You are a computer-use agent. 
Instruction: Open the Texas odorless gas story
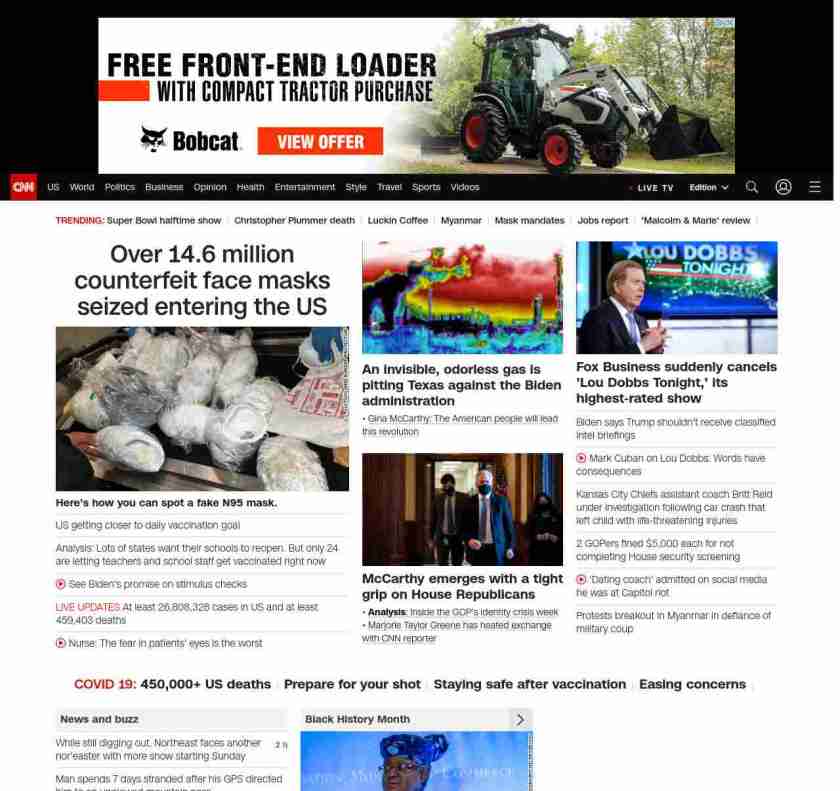(x=461, y=384)
